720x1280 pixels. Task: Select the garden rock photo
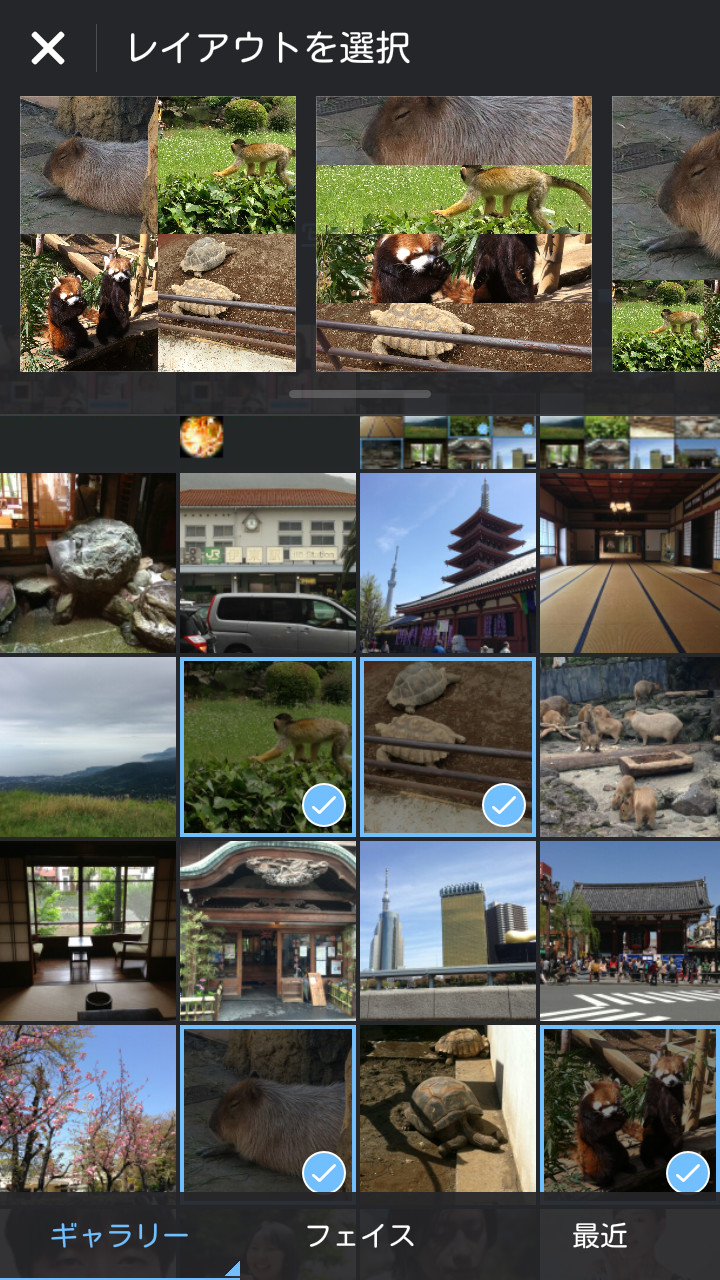pos(88,563)
